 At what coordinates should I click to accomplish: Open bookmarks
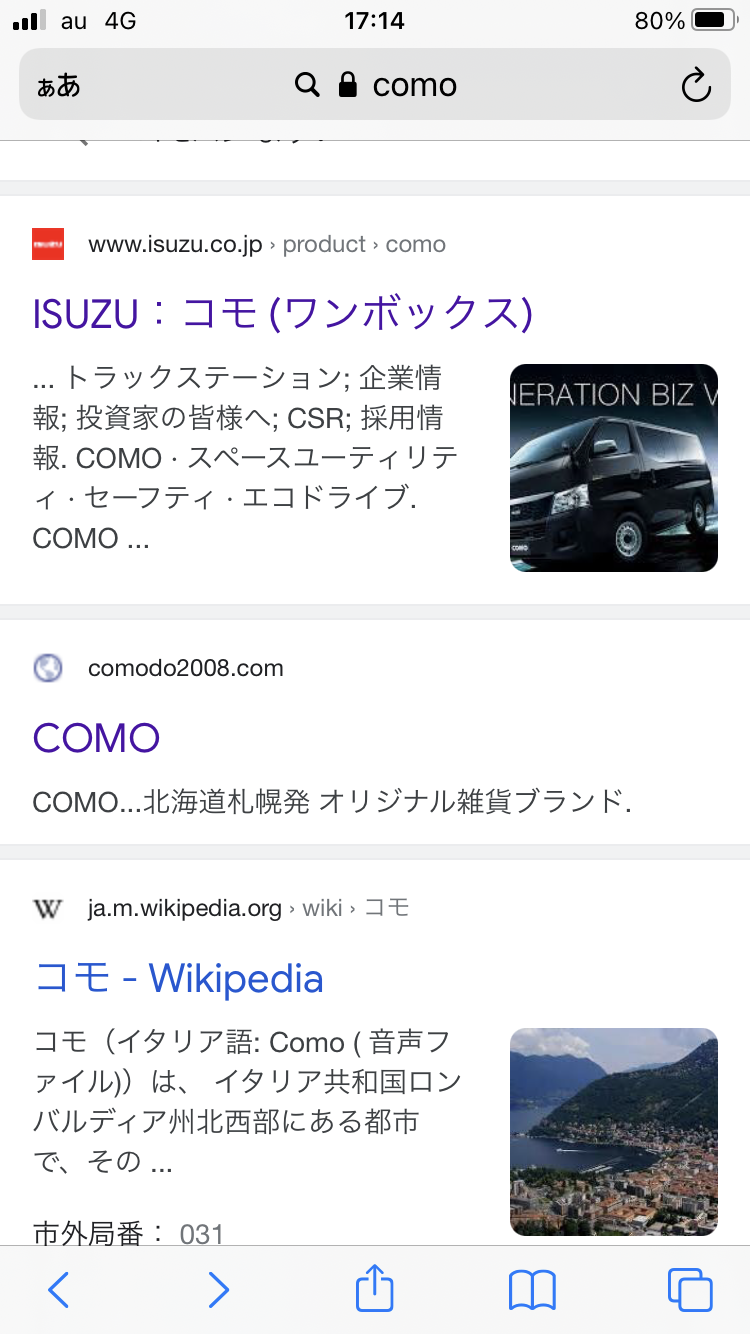tap(532, 1290)
